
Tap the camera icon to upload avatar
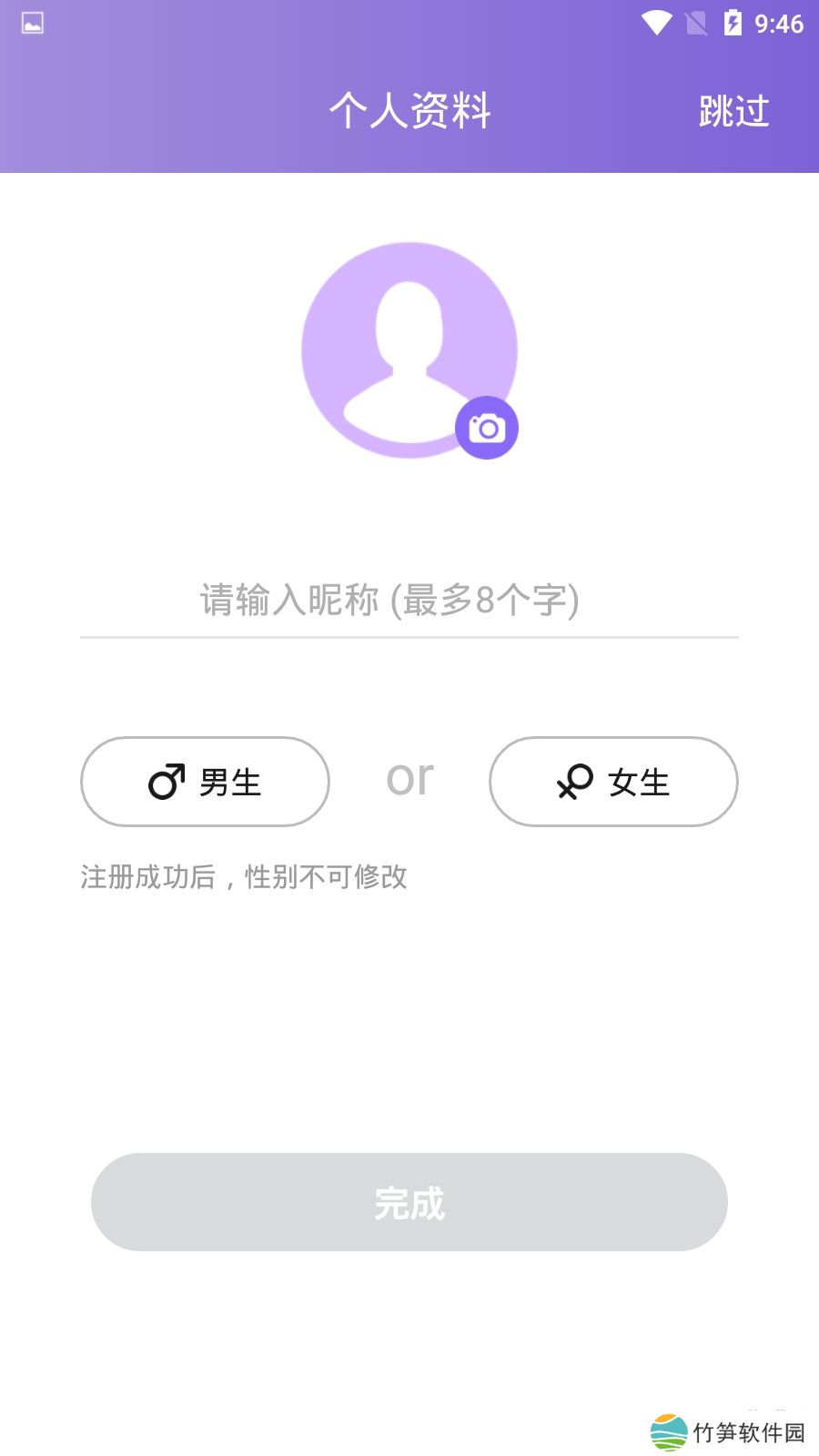tap(487, 428)
